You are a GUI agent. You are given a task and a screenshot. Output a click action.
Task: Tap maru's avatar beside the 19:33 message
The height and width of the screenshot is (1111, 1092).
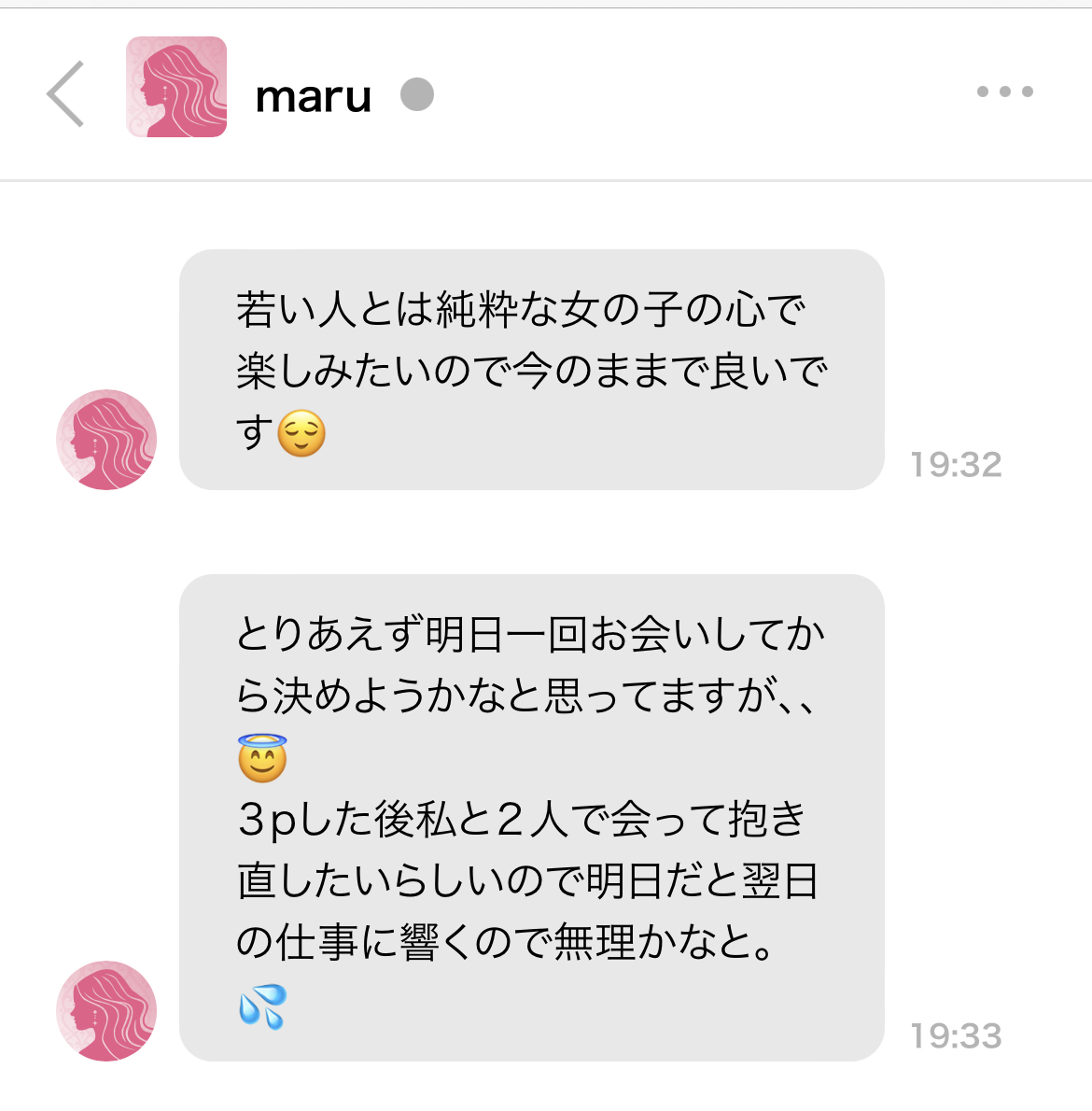105,1010
